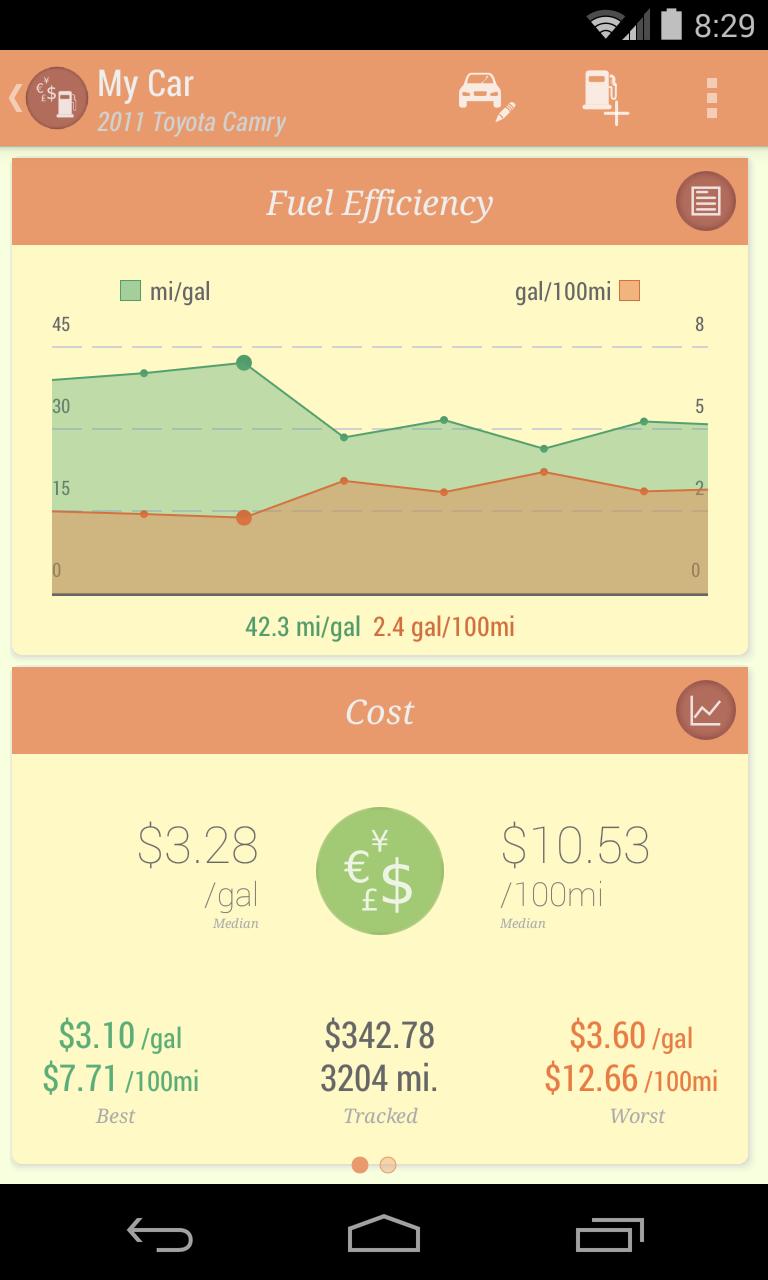
Task: Select the second page indicator dot
Action: click(388, 1165)
